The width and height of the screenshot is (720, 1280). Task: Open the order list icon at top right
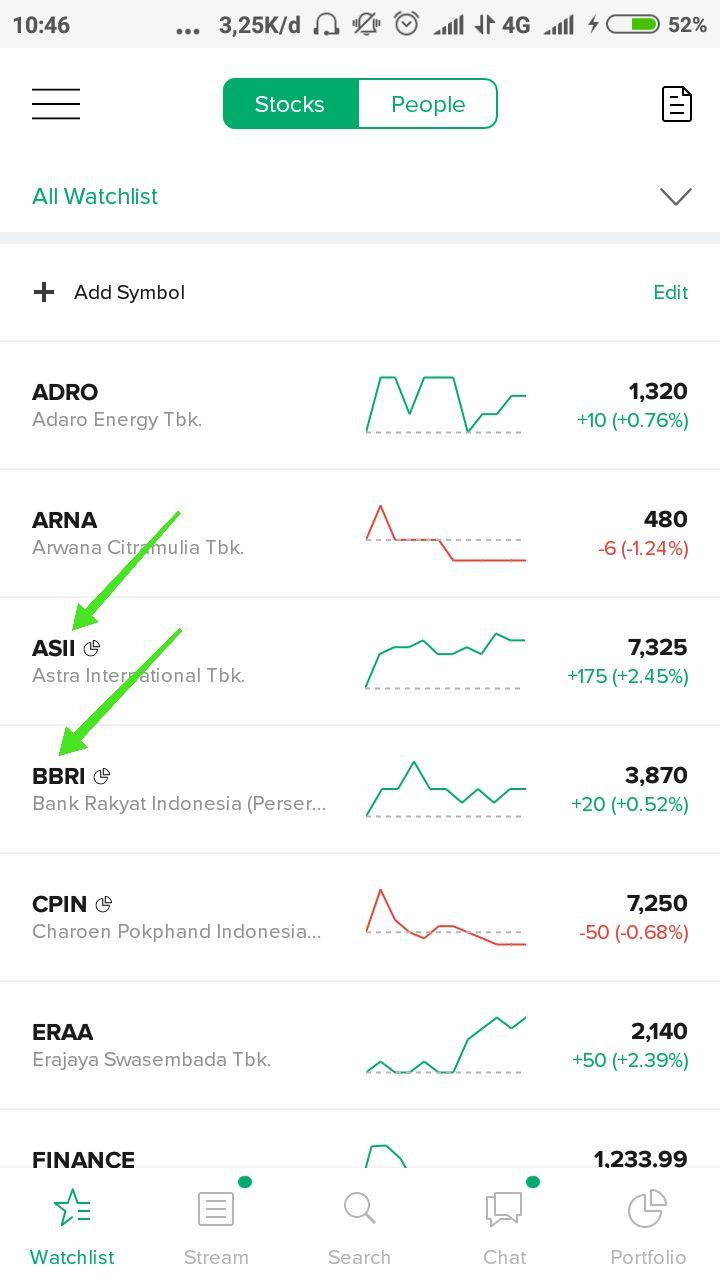677,103
